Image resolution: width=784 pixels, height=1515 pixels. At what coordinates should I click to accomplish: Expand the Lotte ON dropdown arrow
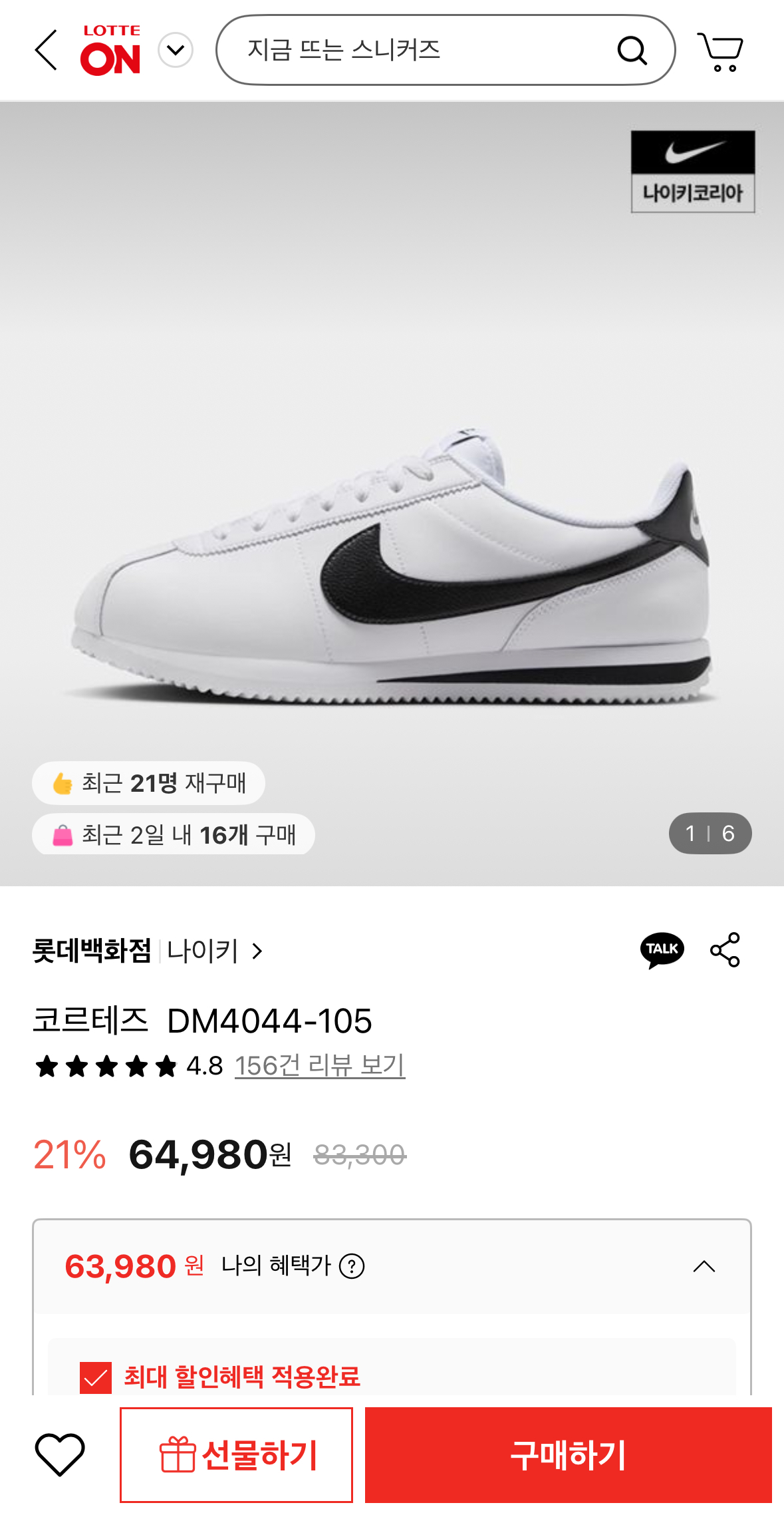coord(176,50)
